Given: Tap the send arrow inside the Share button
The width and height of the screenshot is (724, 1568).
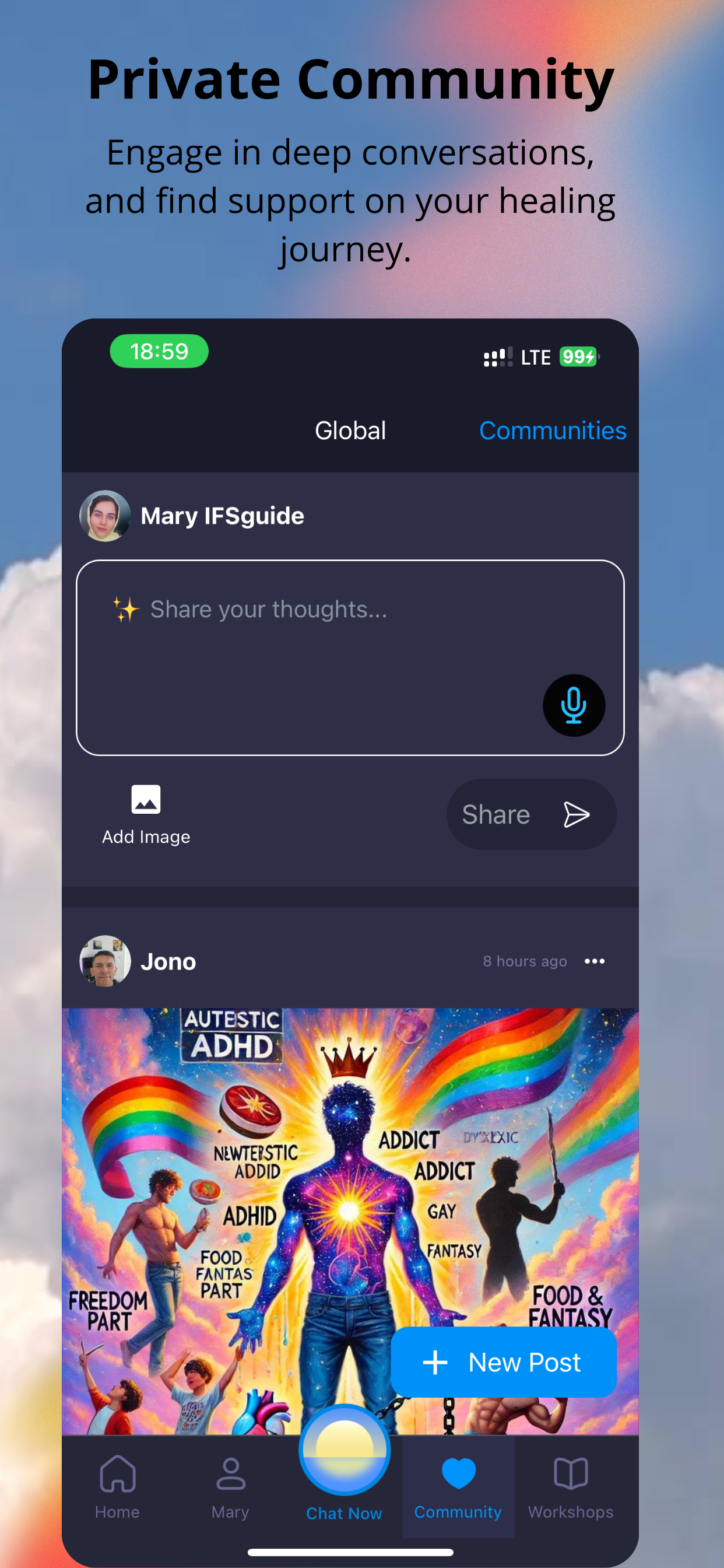Looking at the screenshot, I should tap(574, 814).
